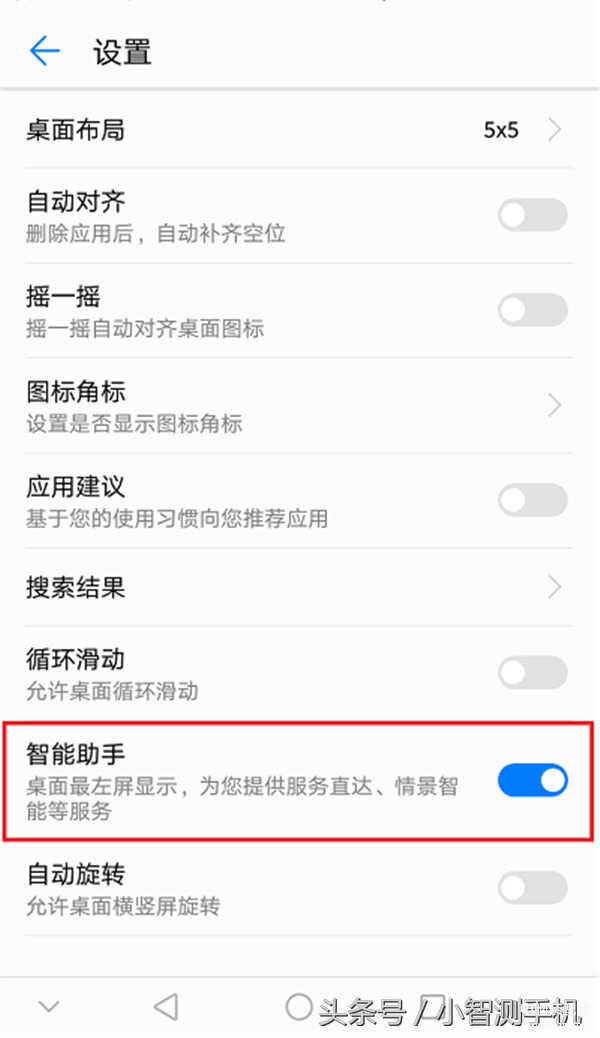The image size is (600, 1038).
Task: Open 图标角标 settings
Action: (299, 405)
